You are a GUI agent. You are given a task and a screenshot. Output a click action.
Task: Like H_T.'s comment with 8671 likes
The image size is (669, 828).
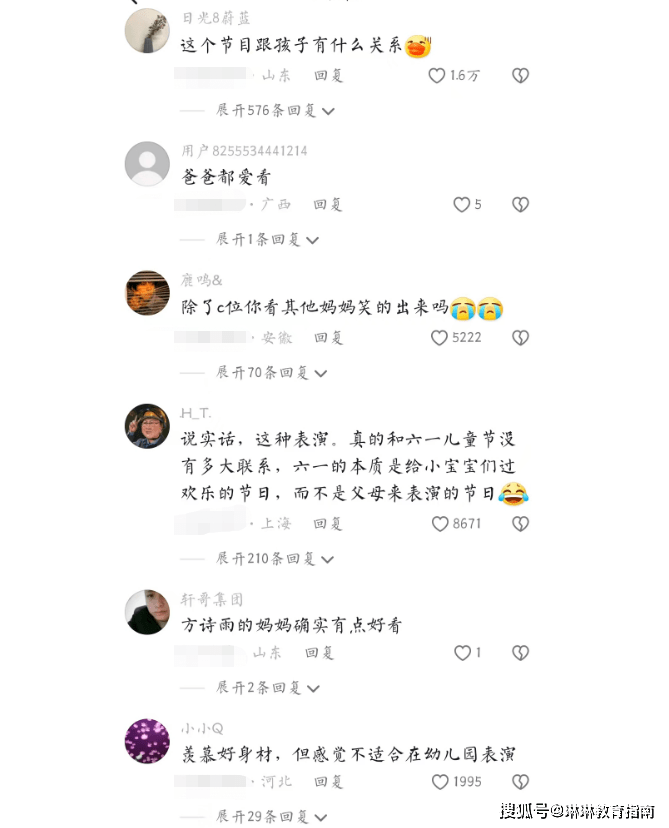click(439, 523)
